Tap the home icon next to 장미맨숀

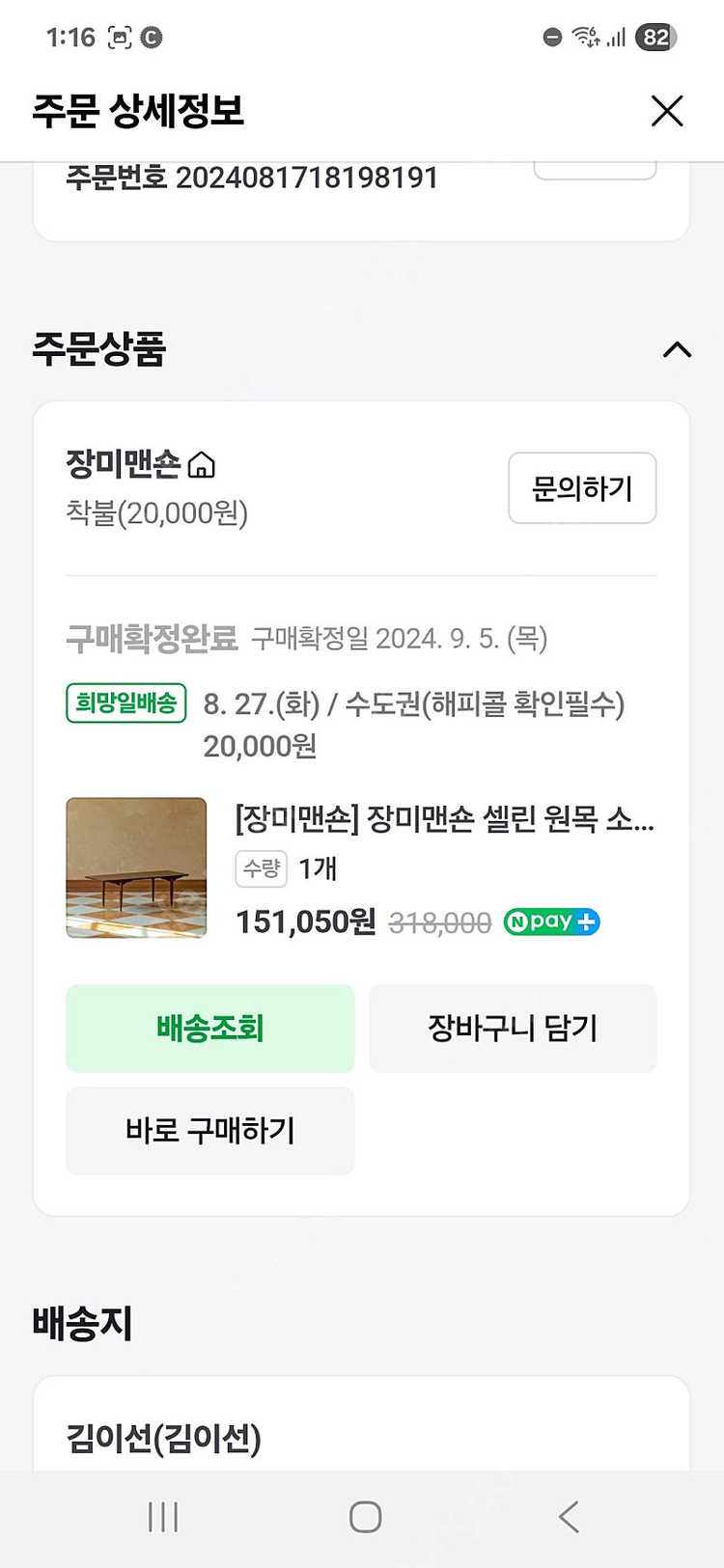(x=200, y=466)
